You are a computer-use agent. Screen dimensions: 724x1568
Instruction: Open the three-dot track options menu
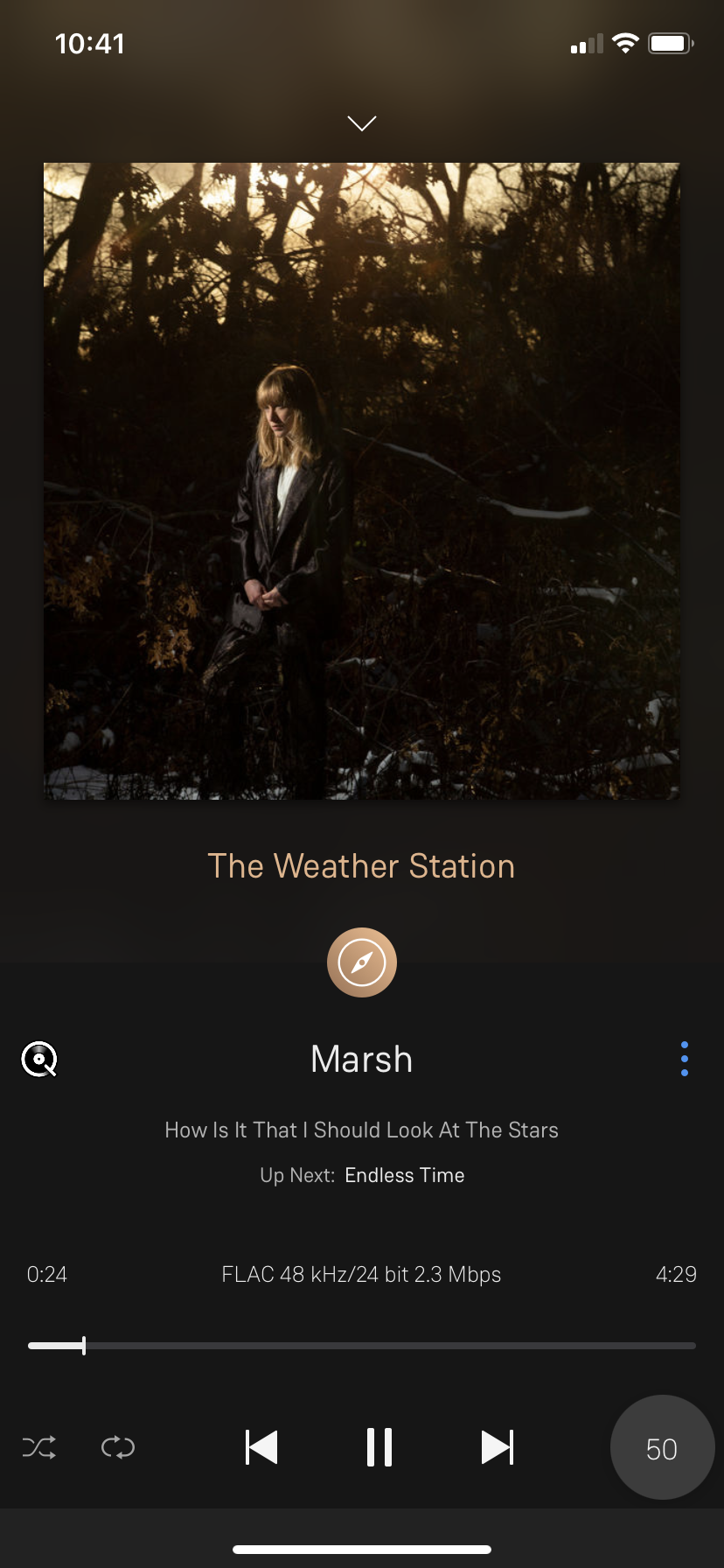[x=684, y=1059]
